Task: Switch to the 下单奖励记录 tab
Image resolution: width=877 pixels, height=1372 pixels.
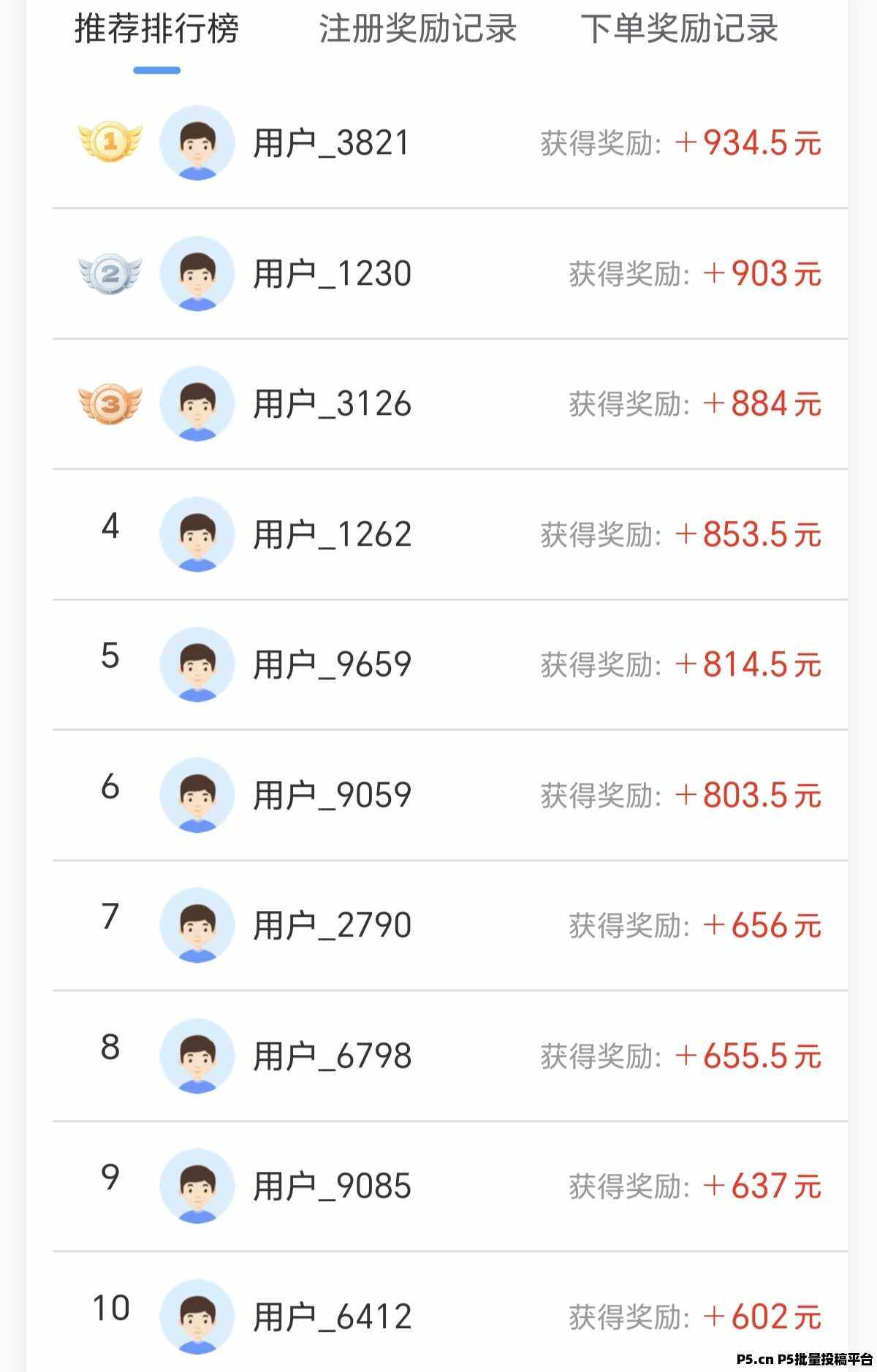Action: [x=681, y=31]
